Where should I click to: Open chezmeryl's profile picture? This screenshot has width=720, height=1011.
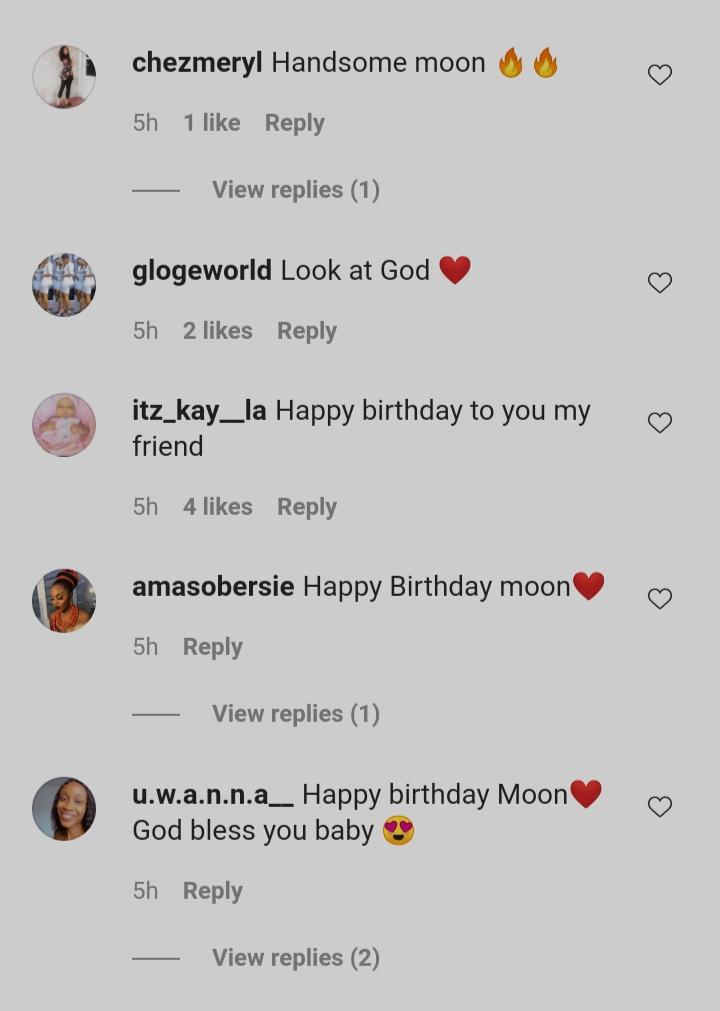click(x=64, y=76)
